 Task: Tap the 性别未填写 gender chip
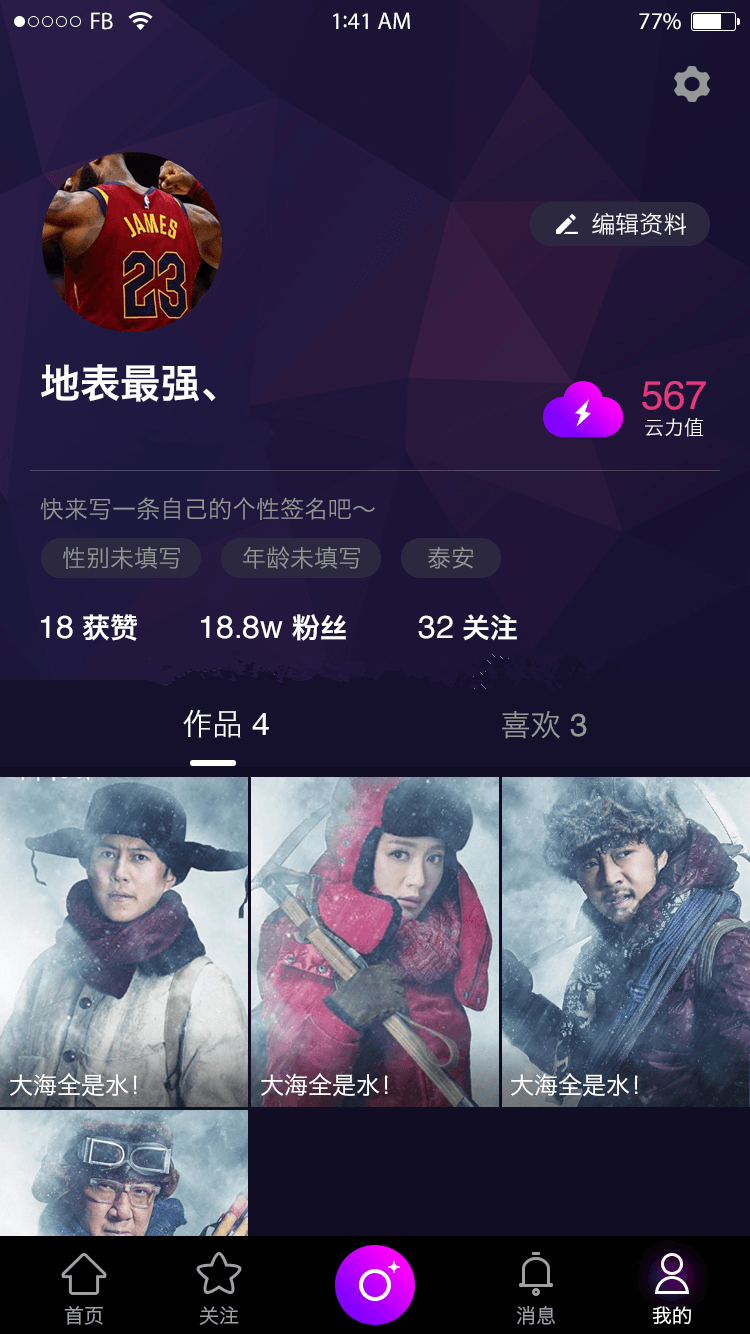tap(121, 558)
